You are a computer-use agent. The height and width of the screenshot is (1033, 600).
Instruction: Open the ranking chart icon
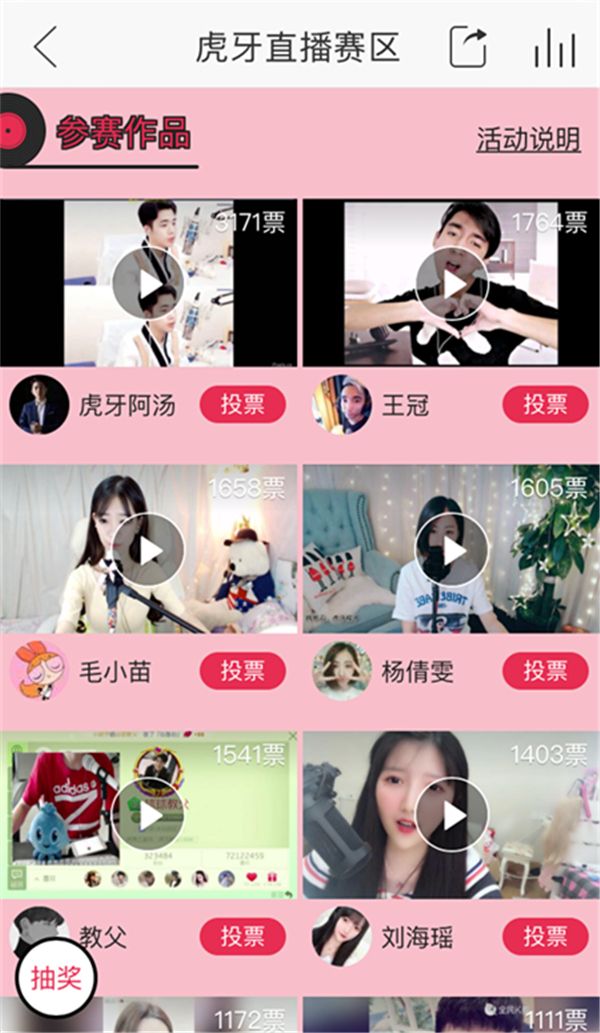555,47
